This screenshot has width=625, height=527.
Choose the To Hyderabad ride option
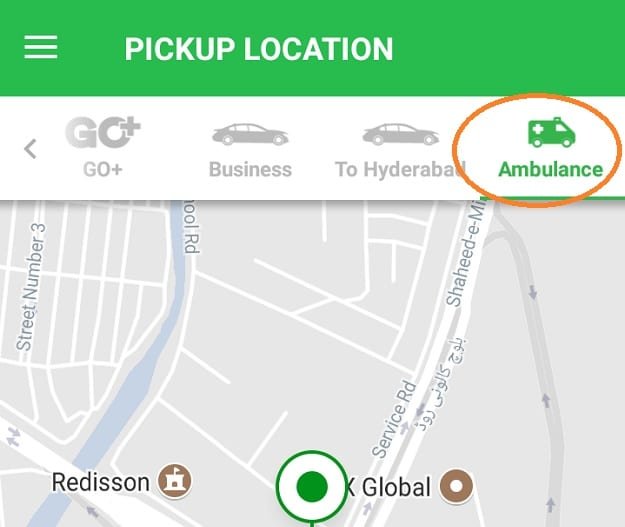click(x=400, y=149)
